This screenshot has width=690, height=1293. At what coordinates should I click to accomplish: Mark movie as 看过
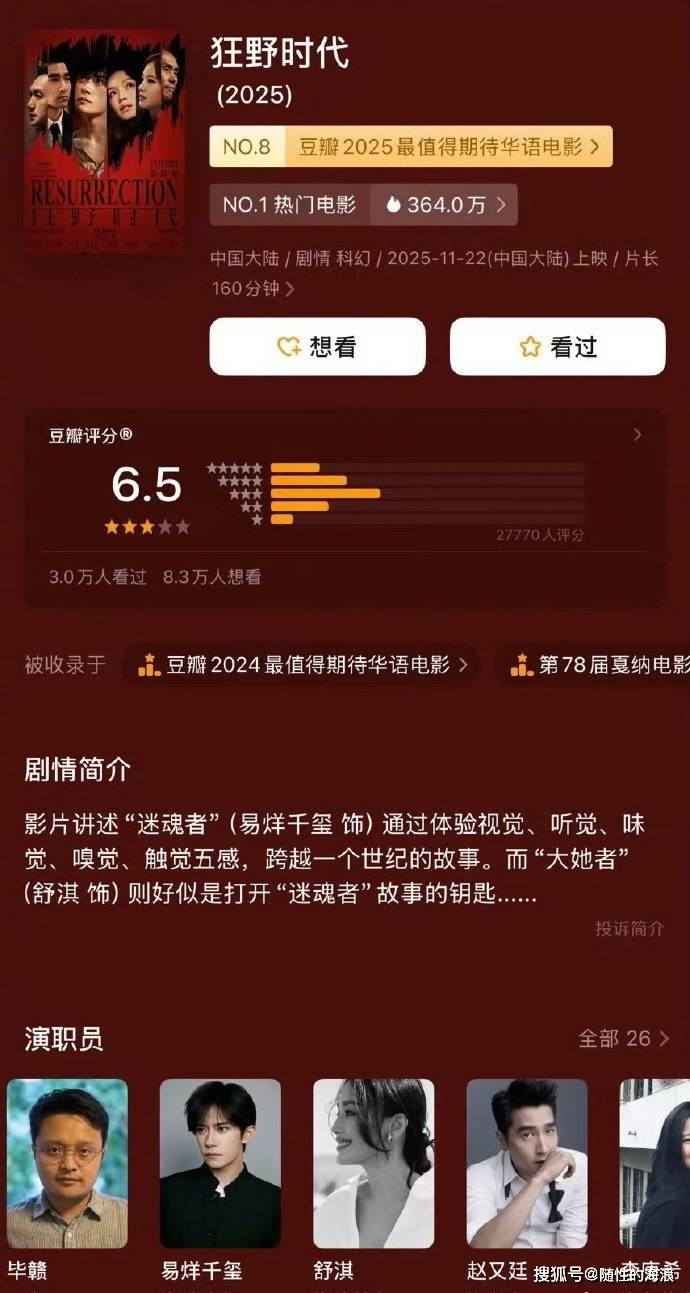557,347
